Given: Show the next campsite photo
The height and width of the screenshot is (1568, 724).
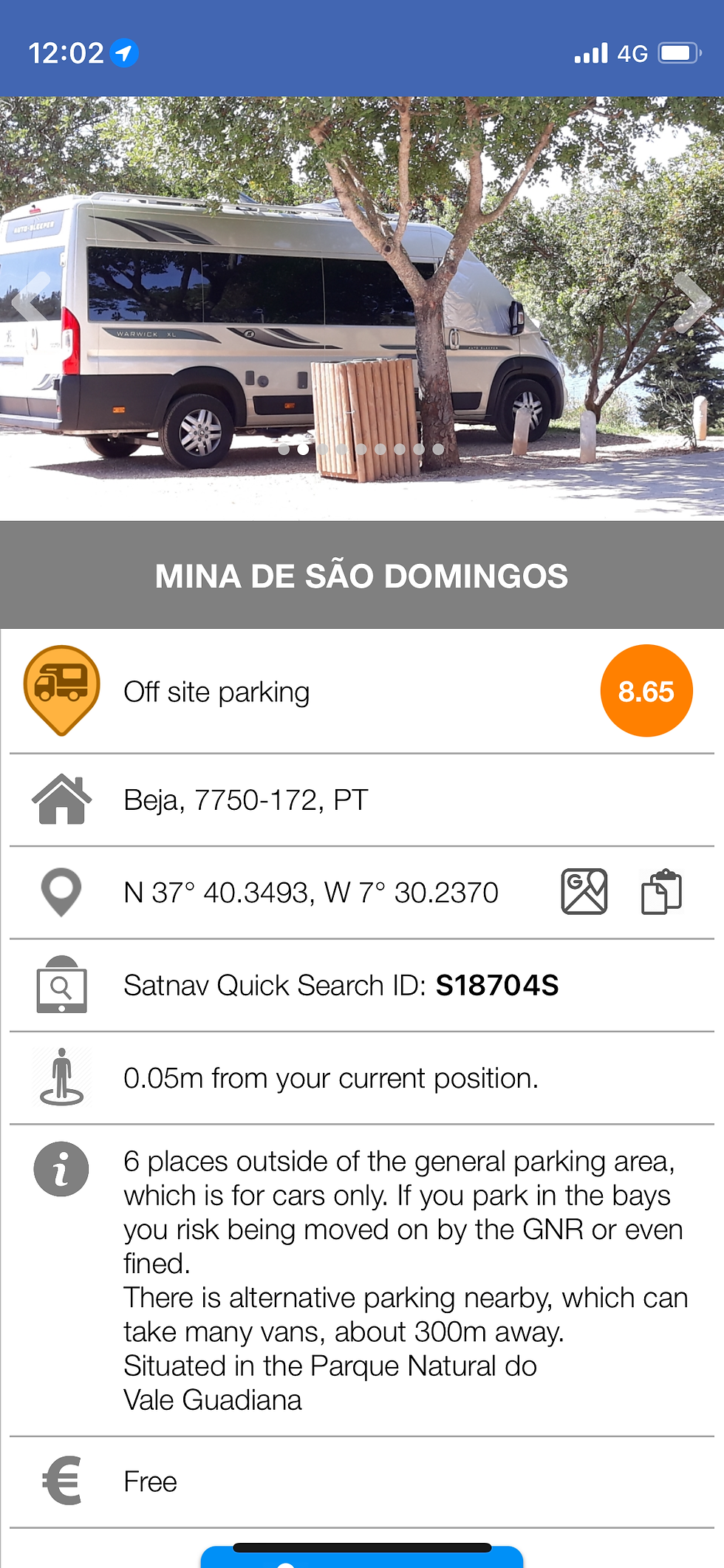Looking at the screenshot, I should click(691, 303).
